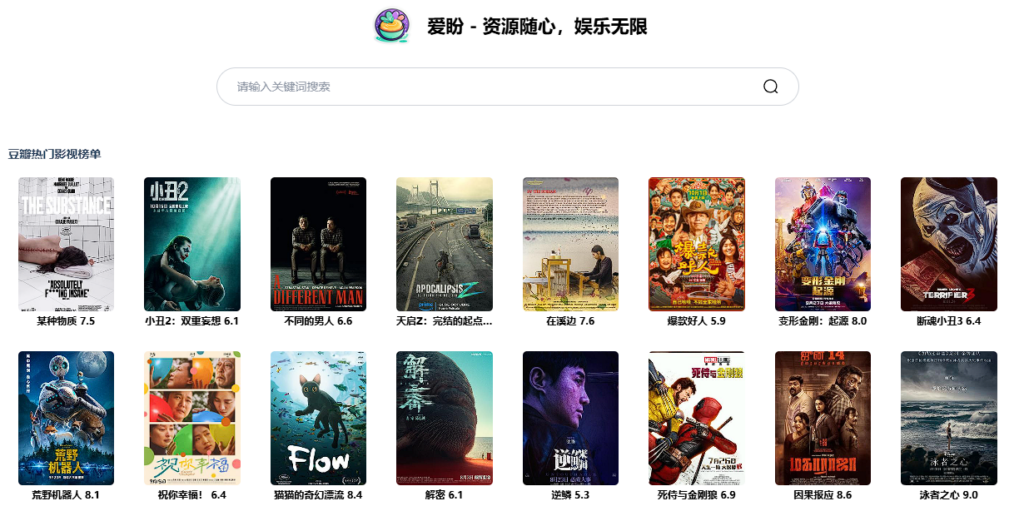Select the 祝你幸福! poster

point(192,418)
